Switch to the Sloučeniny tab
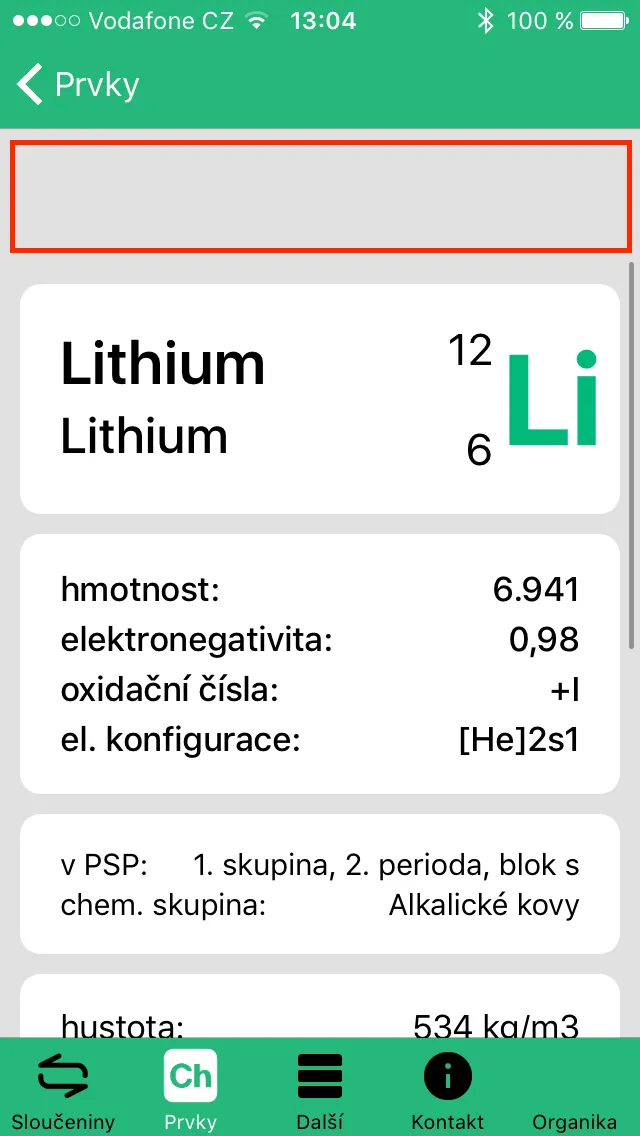This screenshot has width=640, height=1136. point(63,1088)
